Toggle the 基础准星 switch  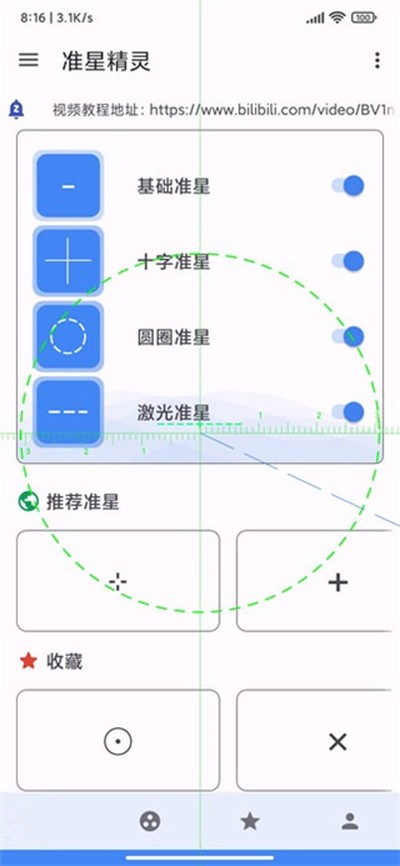click(x=348, y=186)
